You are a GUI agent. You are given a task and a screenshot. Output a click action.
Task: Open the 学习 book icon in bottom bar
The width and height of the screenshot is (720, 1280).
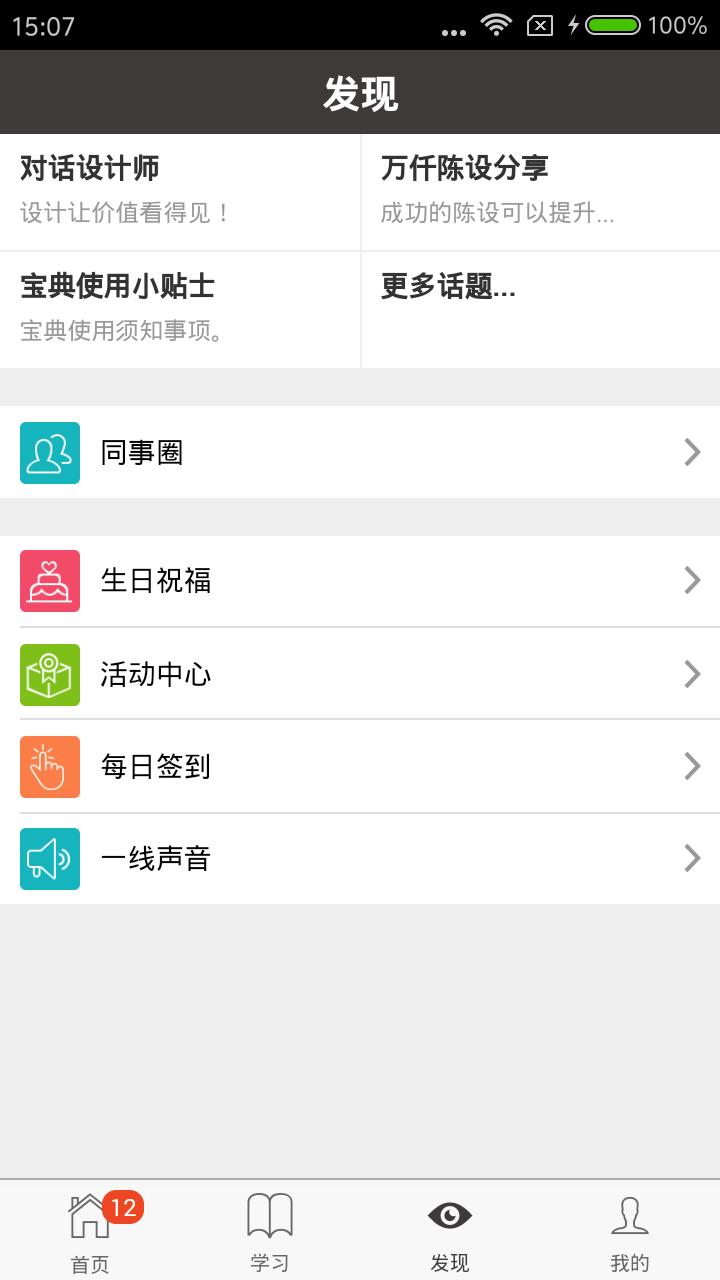click(270, 1213)
